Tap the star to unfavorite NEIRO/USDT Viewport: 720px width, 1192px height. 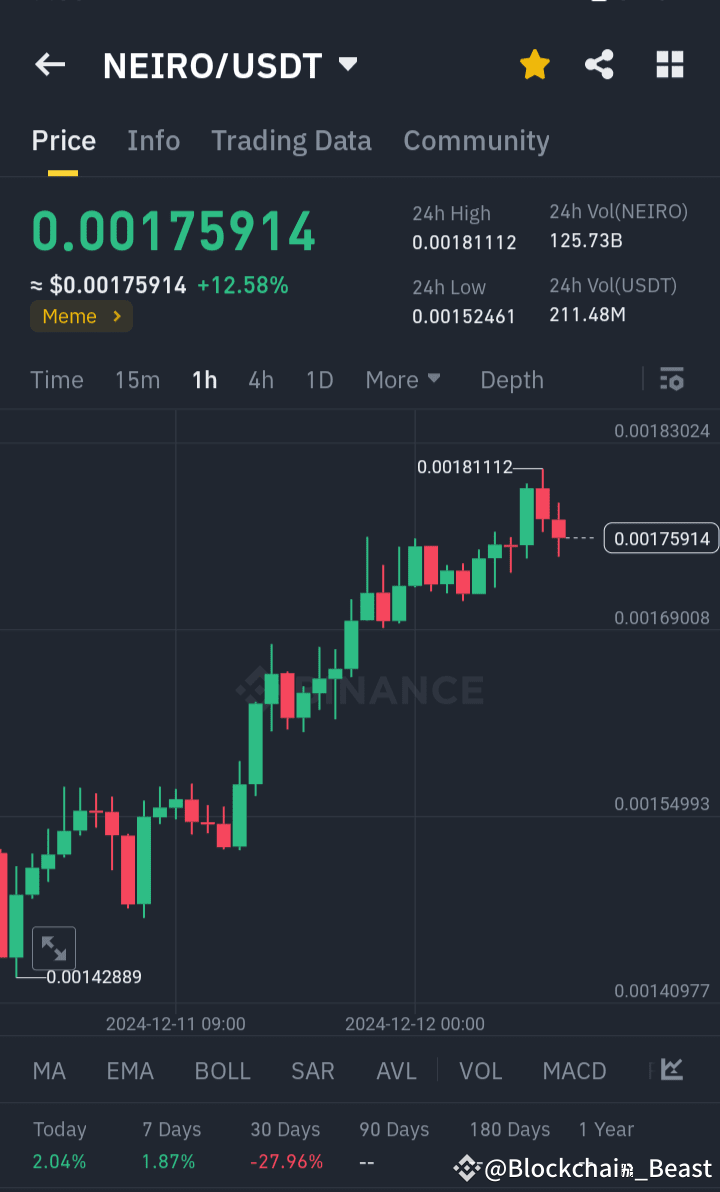[534, 64]
